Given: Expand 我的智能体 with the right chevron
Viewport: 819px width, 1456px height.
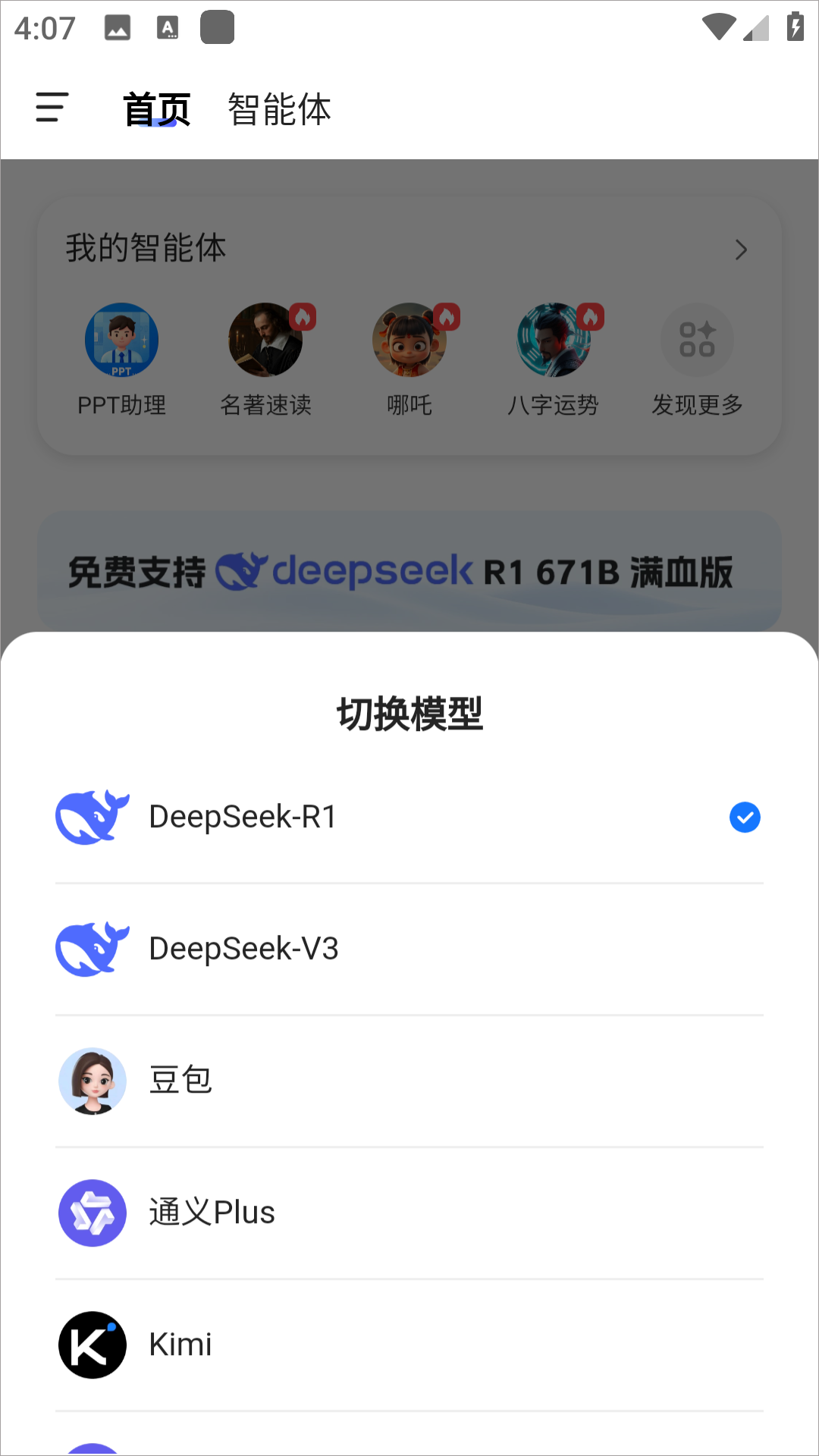Looking at the screenshot, I should (x=742, y=249).
